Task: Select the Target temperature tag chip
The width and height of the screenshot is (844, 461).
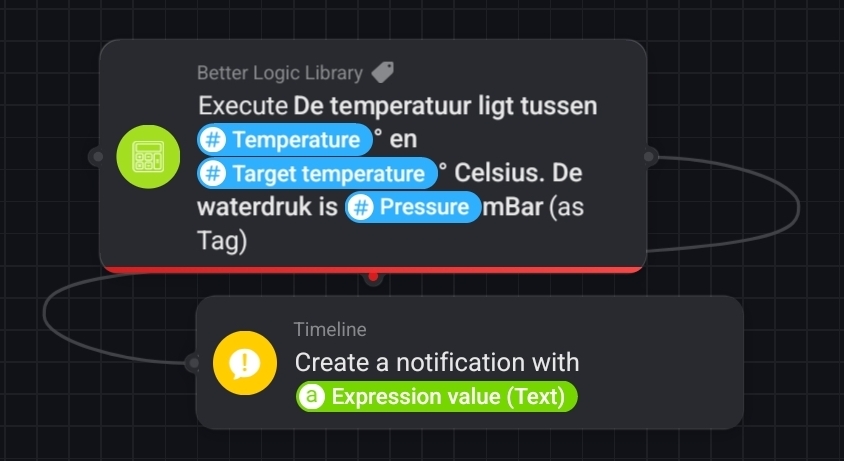Action: pos(317,173)
